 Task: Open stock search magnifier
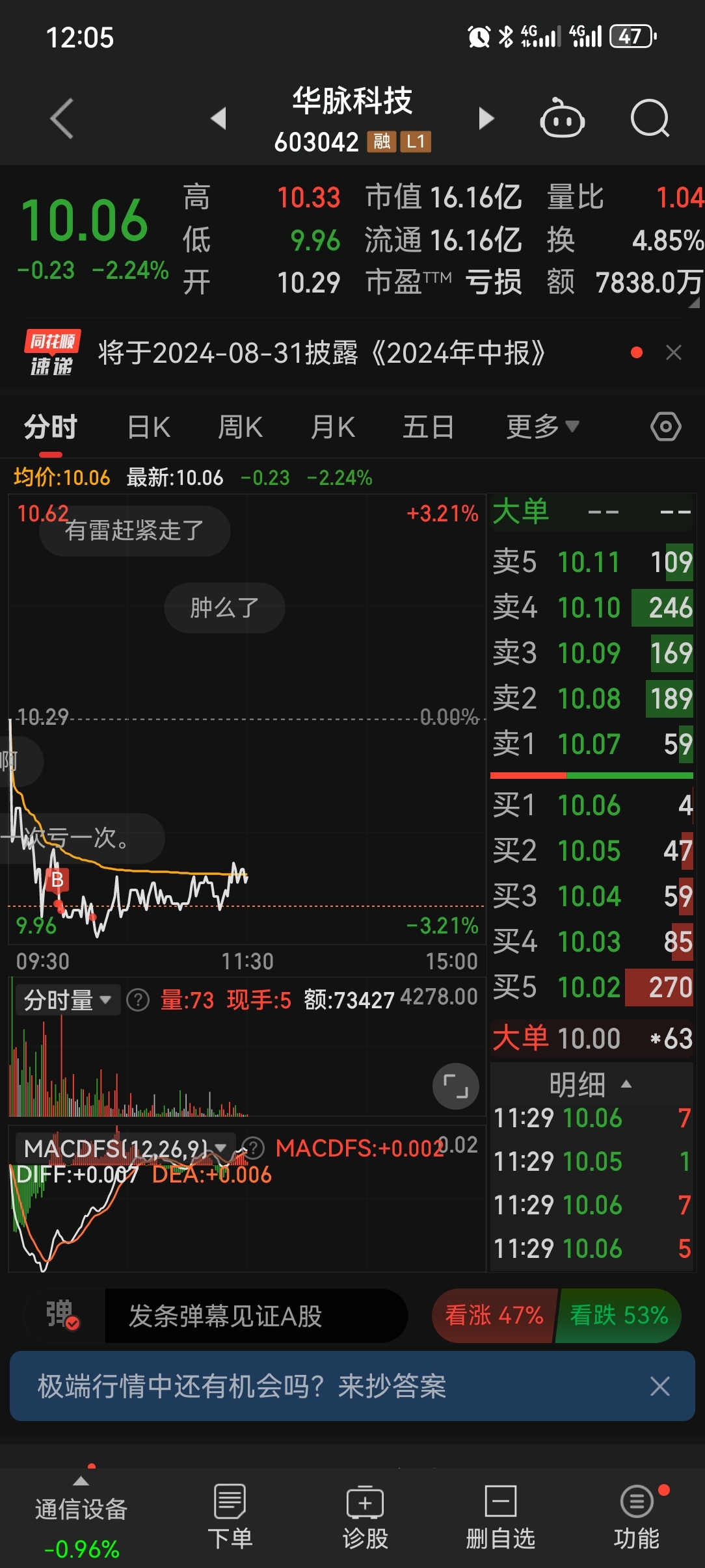point(650,118)
